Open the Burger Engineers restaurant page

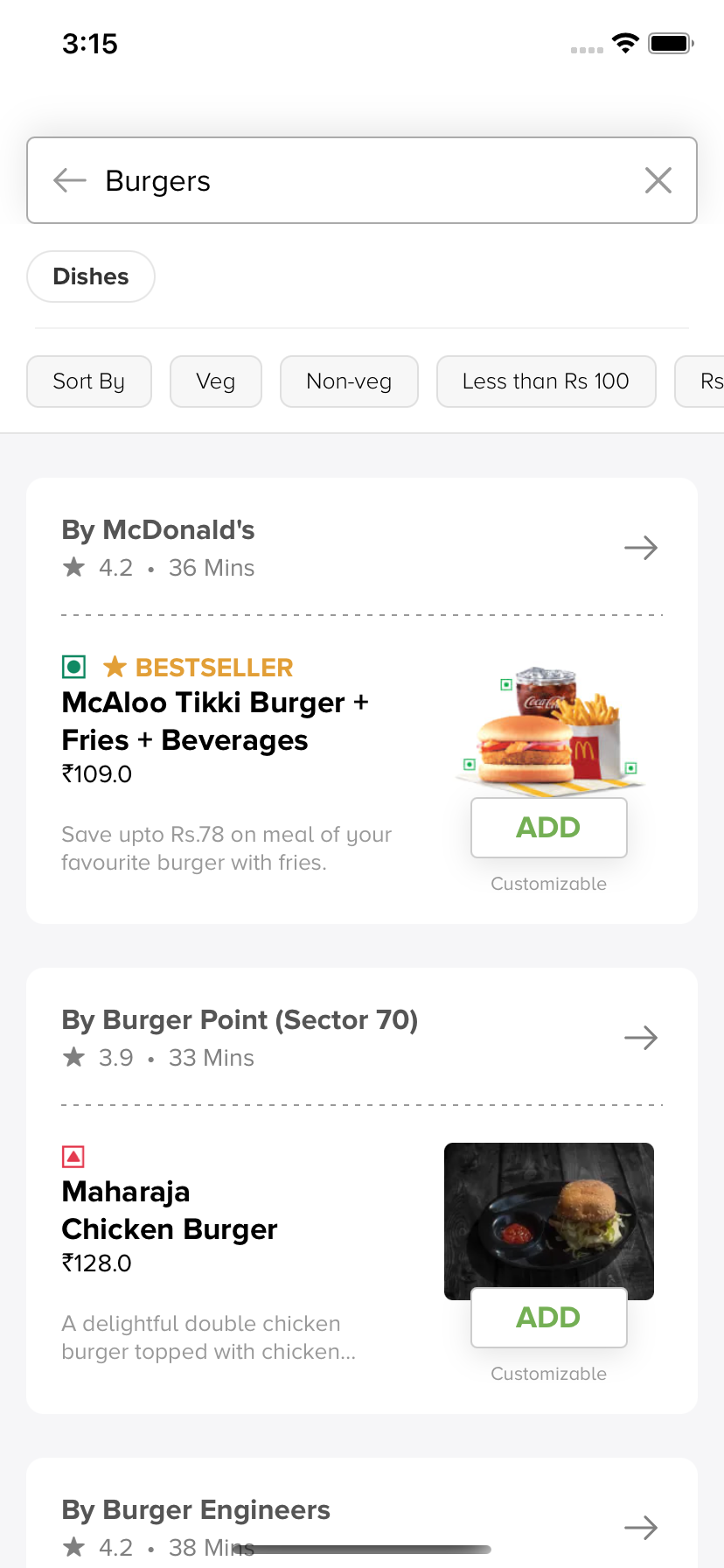click(x=640, y=1528)
